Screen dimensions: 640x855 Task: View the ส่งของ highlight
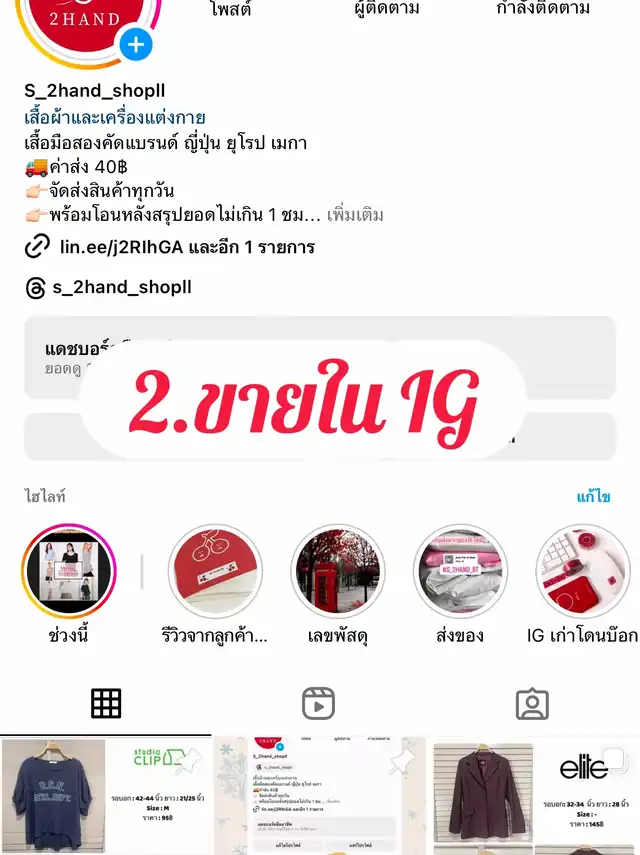460,571
